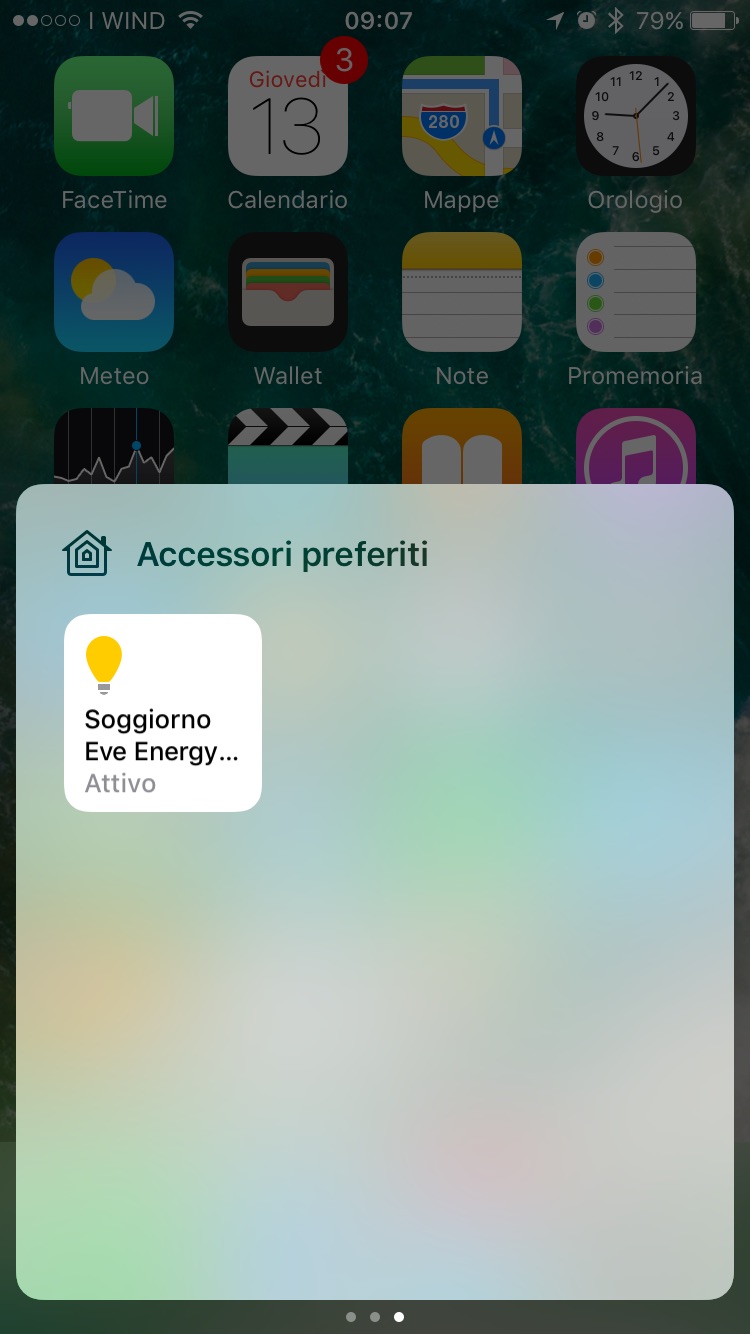Viewport: 750px width, 1334px height.
Task: Toggle the Soggiorno Eve Energy accessory
Action: click(163, 712)
